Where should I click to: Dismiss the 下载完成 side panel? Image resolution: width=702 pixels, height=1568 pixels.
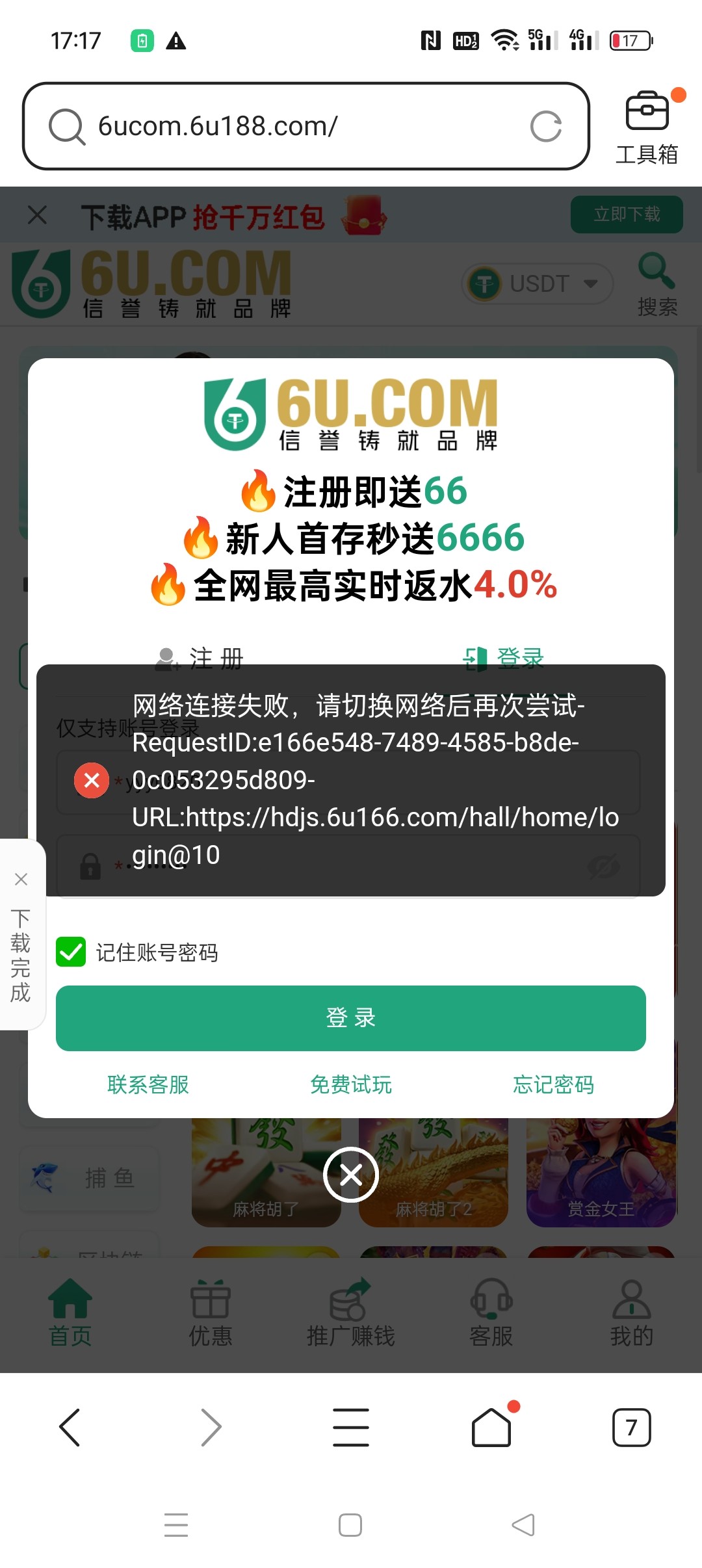21,880
